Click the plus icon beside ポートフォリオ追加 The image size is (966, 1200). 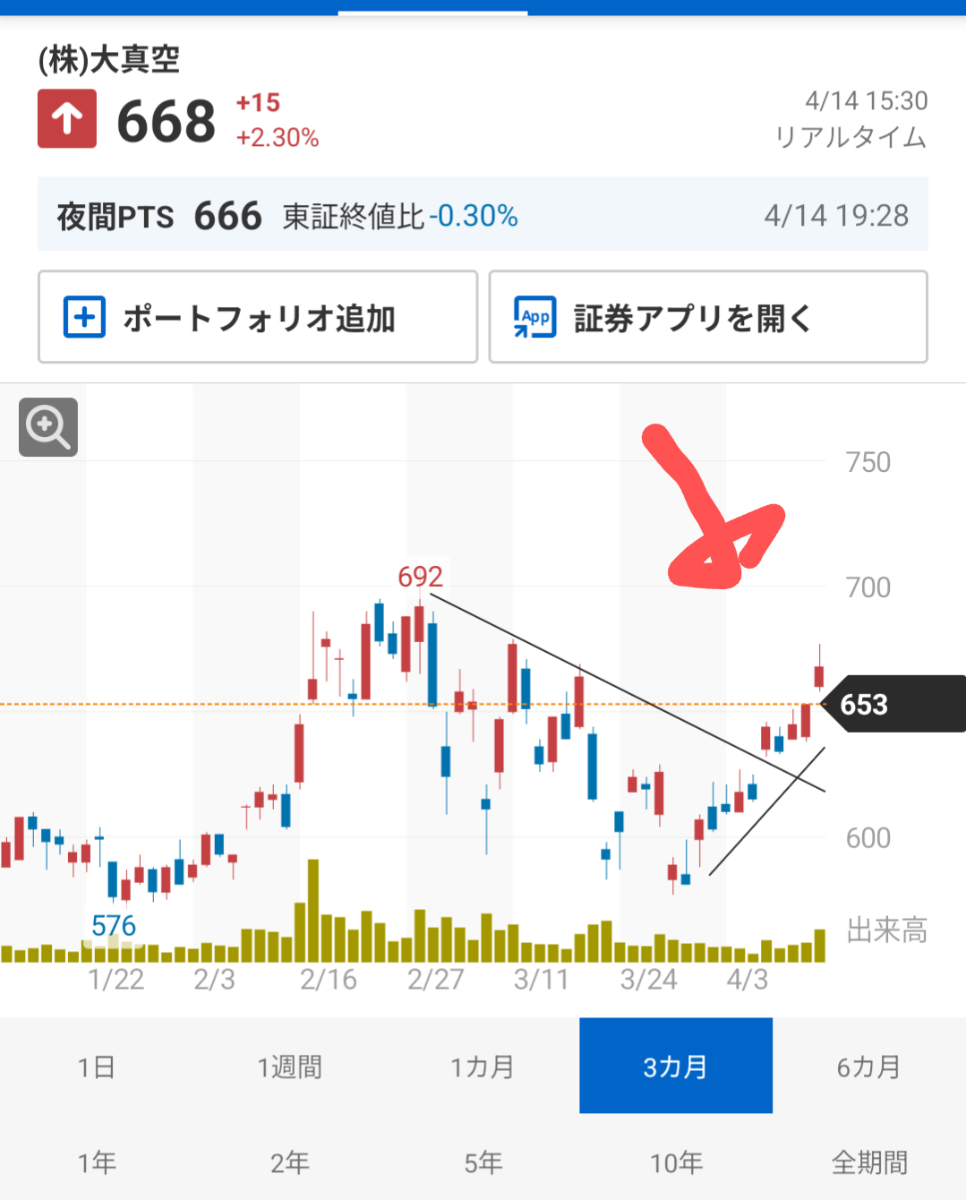[x=84, y=316]
